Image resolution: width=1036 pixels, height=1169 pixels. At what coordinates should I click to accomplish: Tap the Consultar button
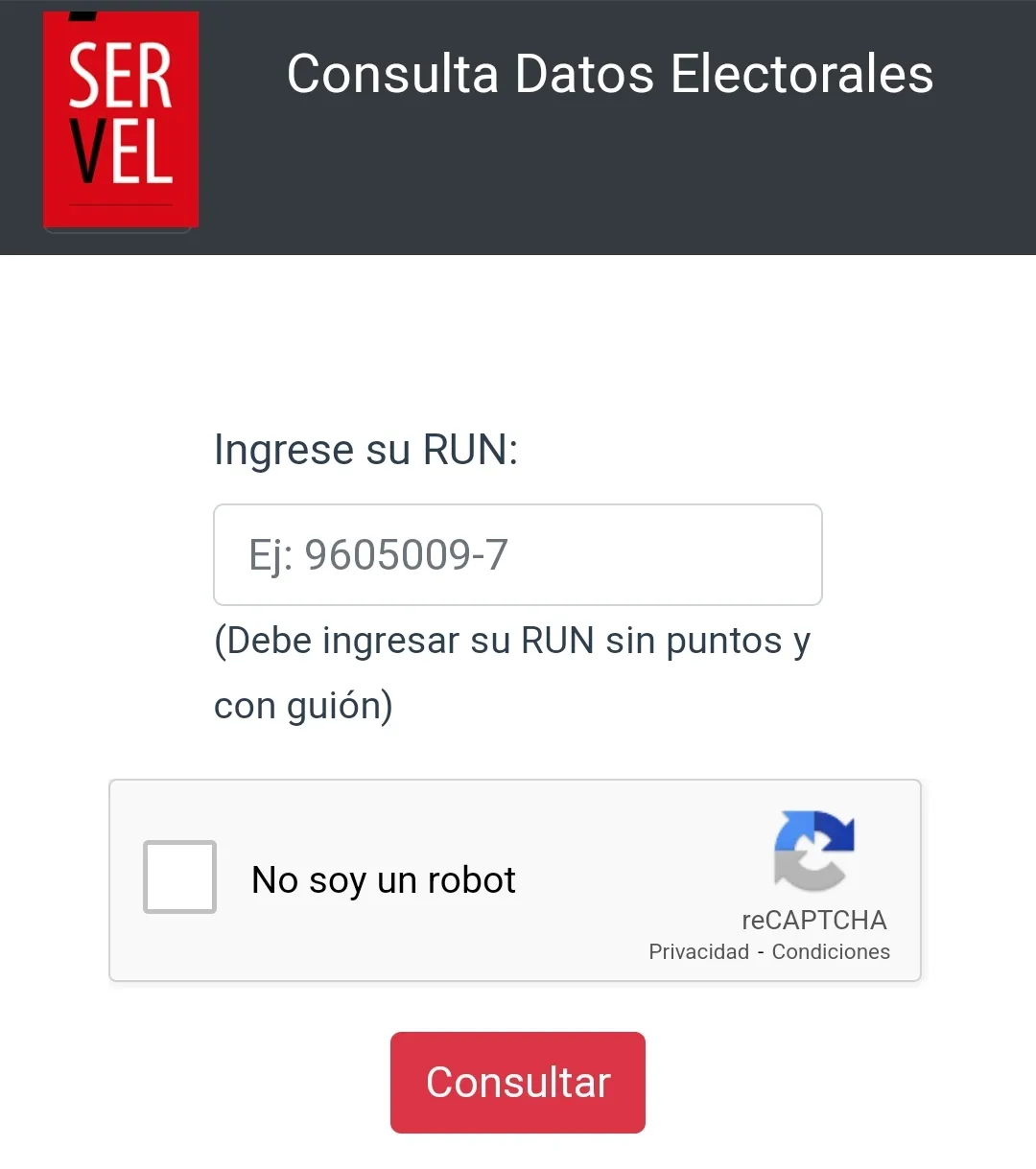(517, 1083)
